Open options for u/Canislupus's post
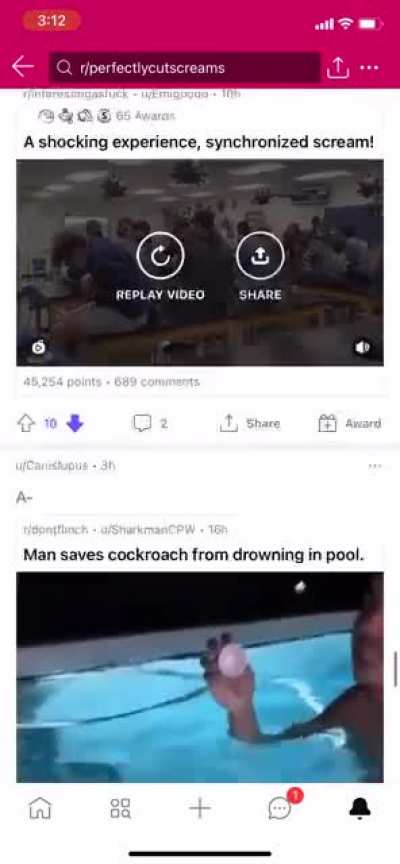Screen dimensions: 400x864 pyautogui.click(x=375, y=466)
